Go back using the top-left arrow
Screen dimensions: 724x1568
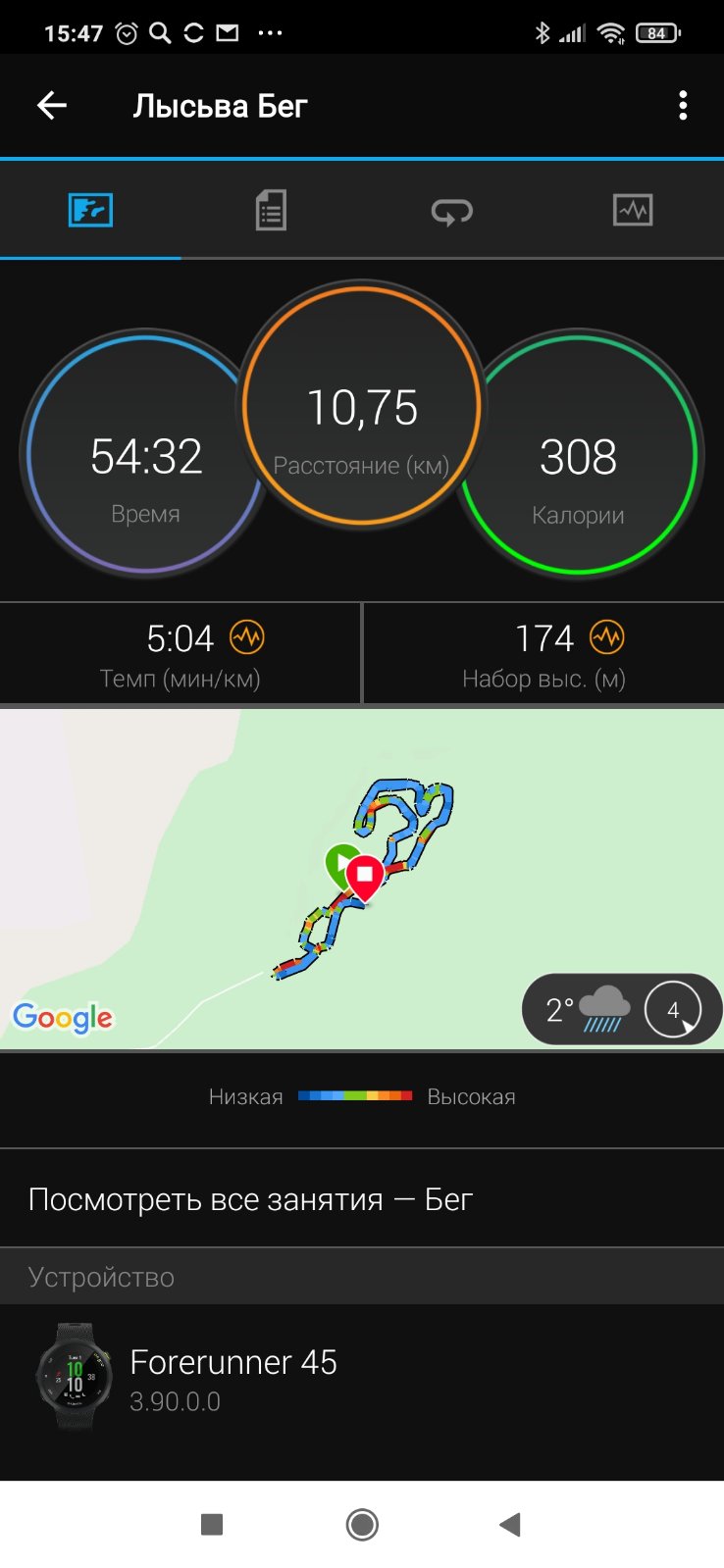(52, 106)
